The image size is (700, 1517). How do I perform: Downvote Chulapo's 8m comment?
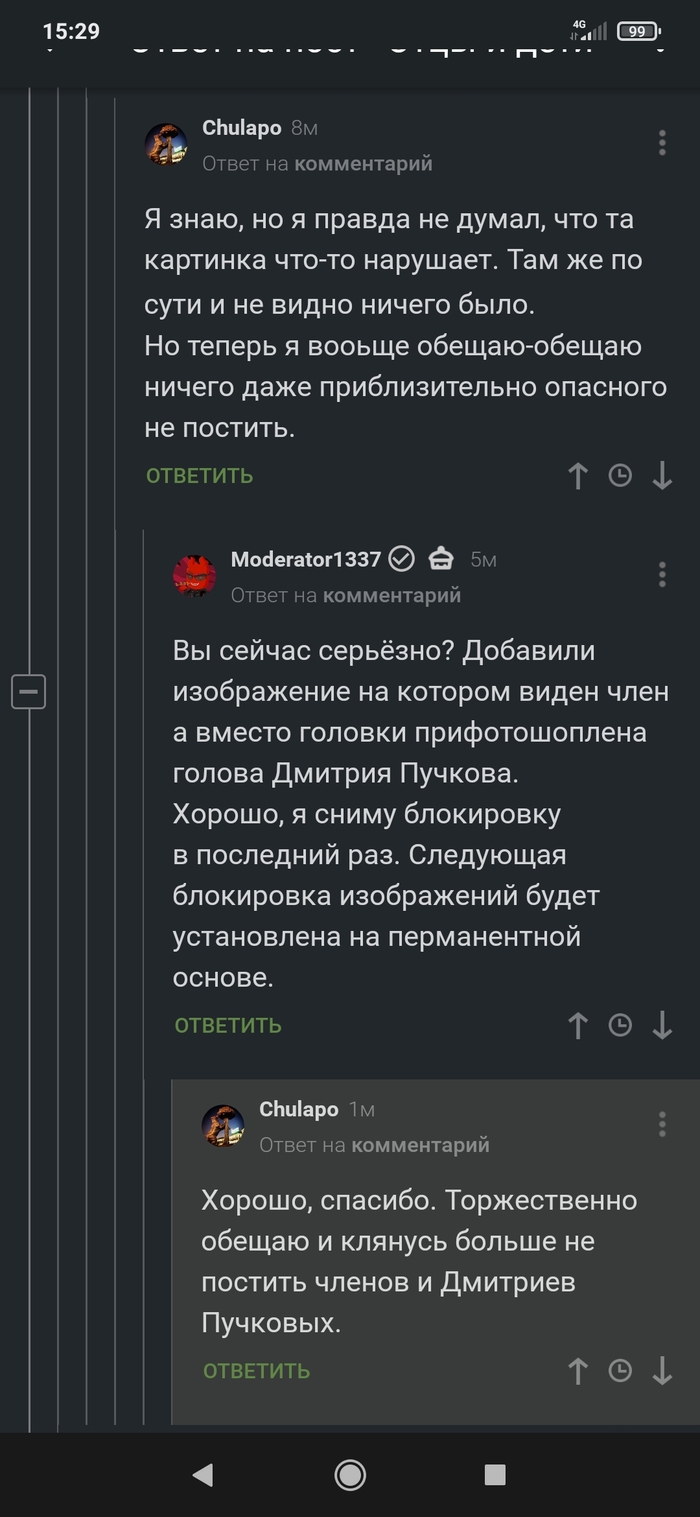662,476
